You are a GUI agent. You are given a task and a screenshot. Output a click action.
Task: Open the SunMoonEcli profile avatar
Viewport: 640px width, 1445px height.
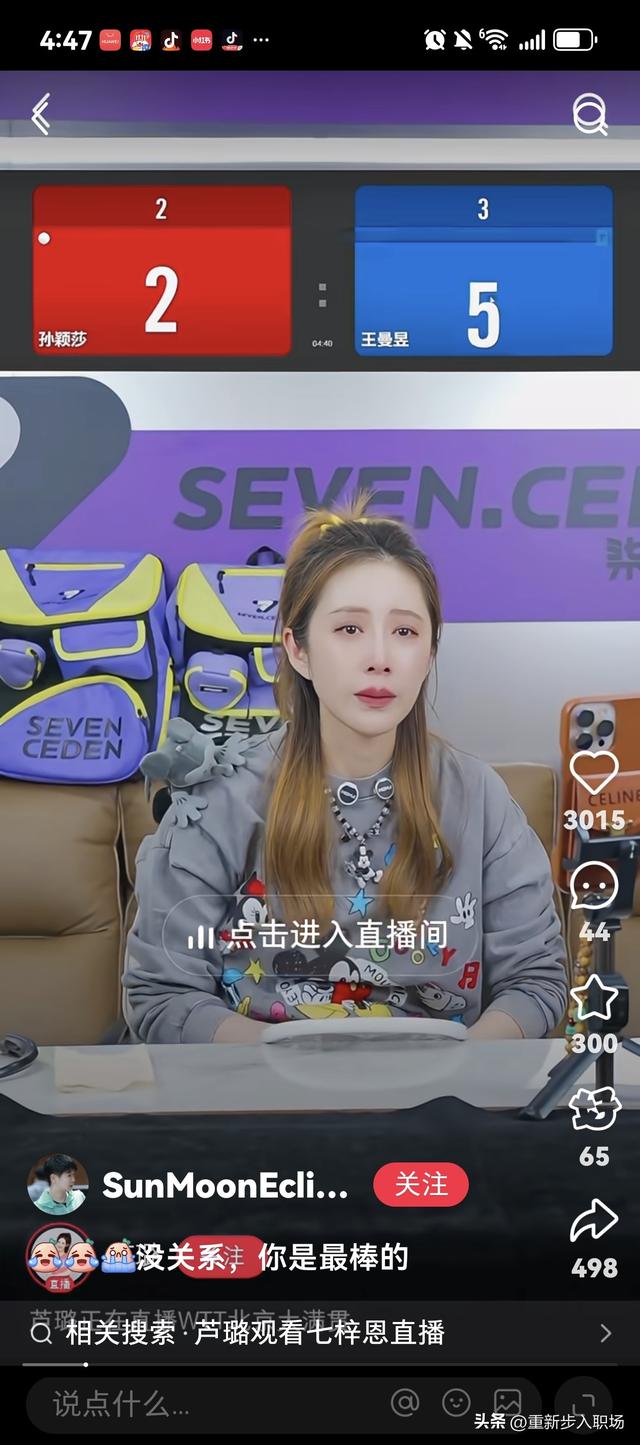[57, 1185]
